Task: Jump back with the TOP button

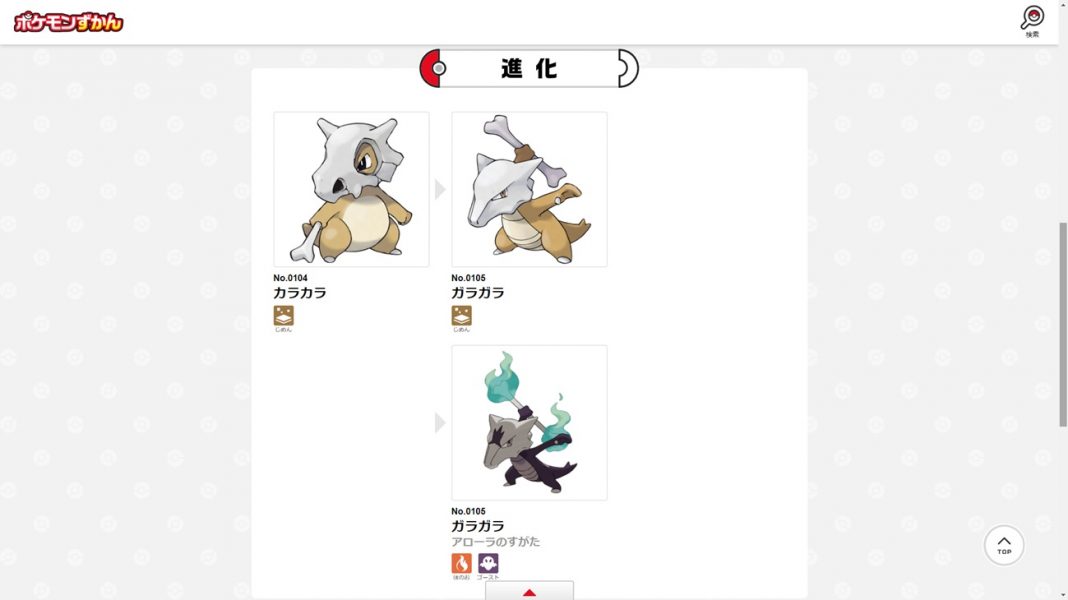Action: (1003, 545)
